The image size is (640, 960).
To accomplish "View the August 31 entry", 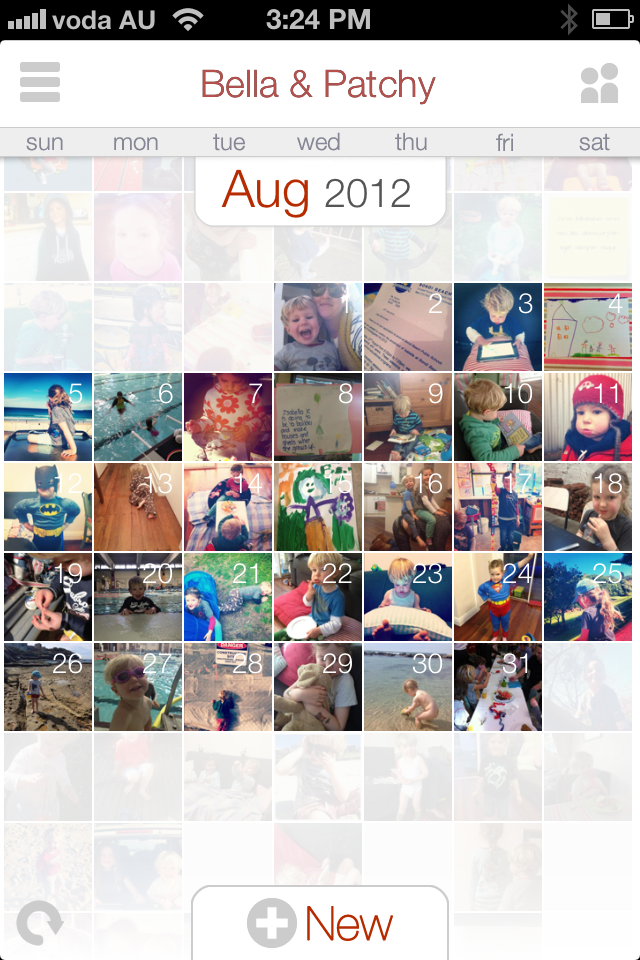I will point(498,687).
